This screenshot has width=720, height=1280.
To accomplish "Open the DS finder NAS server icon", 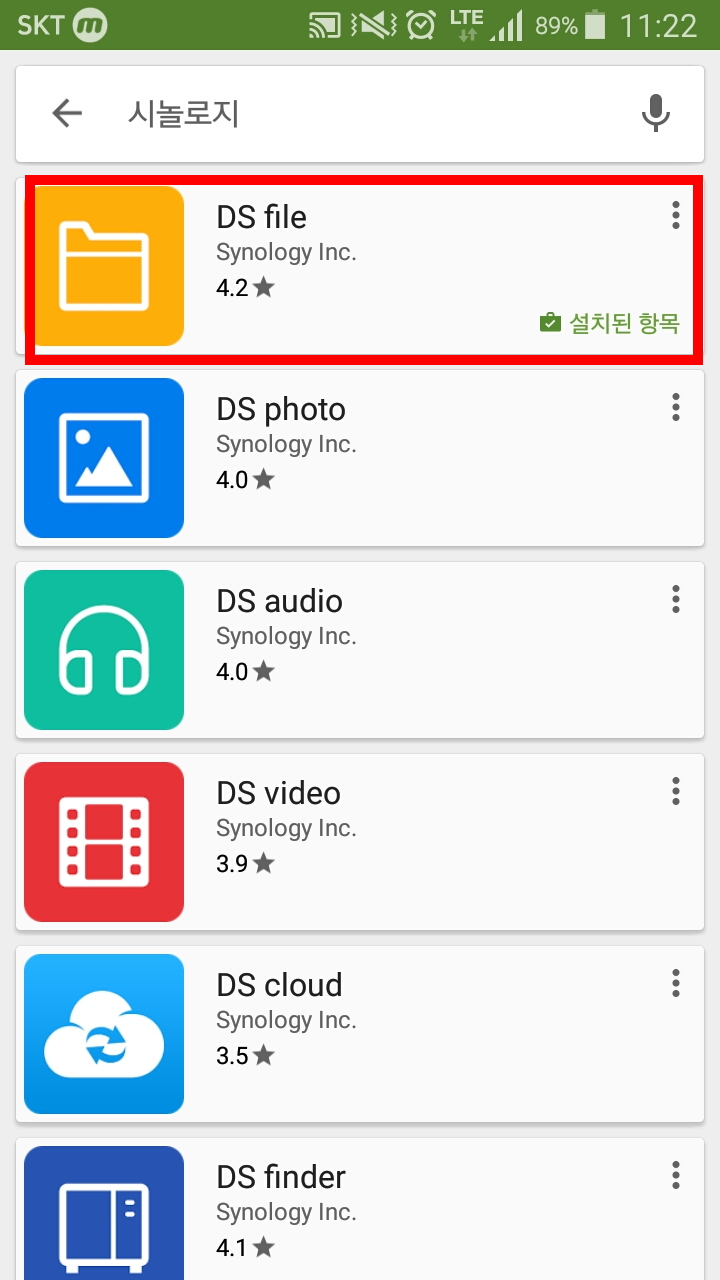I will (x=103, y=1220).
